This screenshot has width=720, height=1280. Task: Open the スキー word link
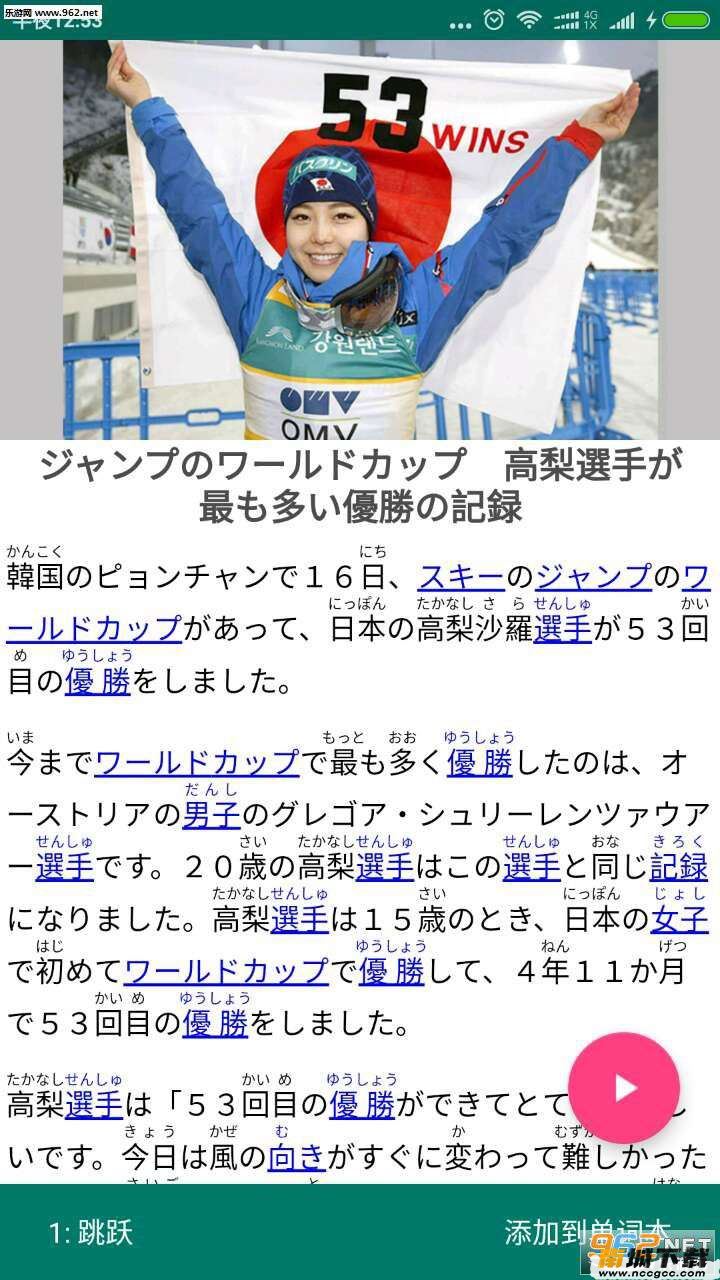tap(461, 577)
